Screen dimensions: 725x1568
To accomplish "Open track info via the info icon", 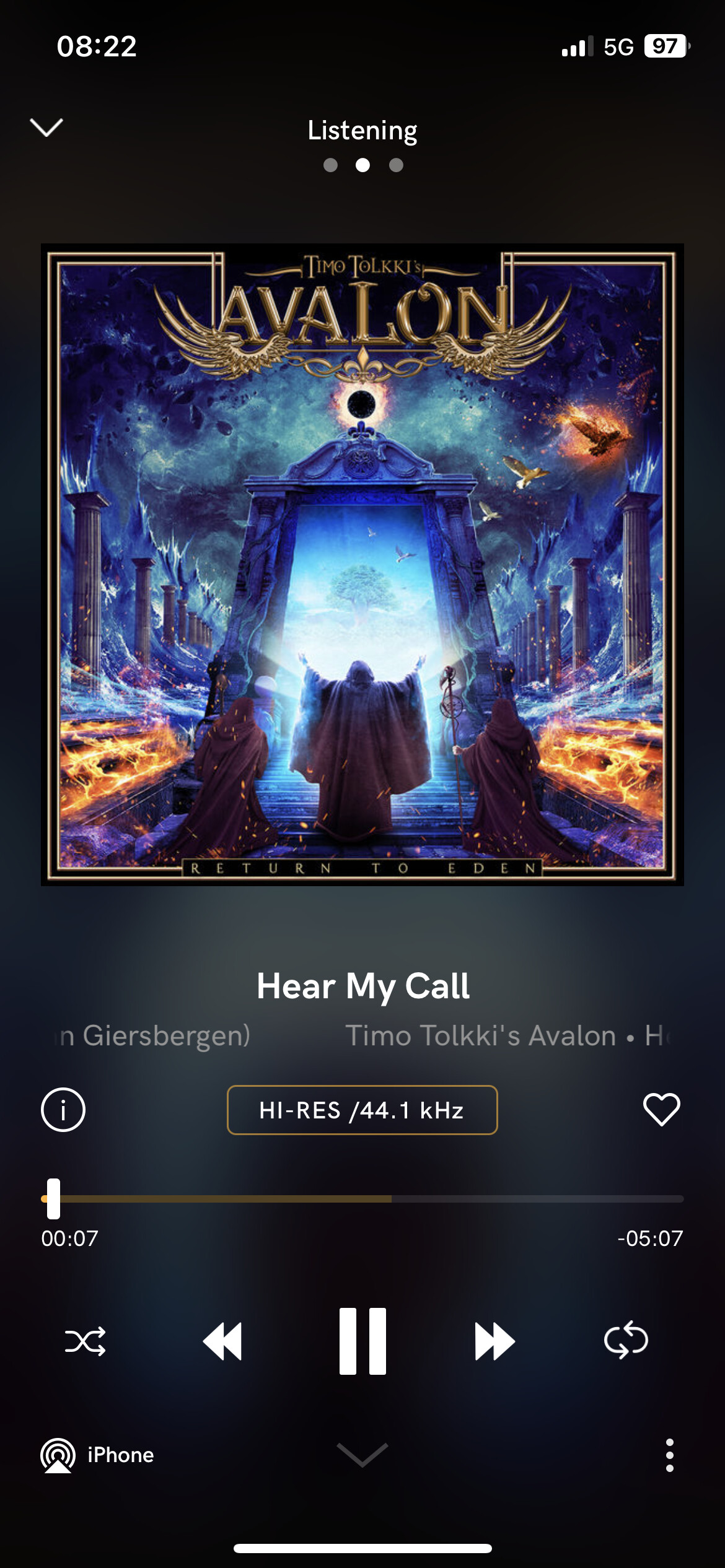I will click(x=63, y=1110).
